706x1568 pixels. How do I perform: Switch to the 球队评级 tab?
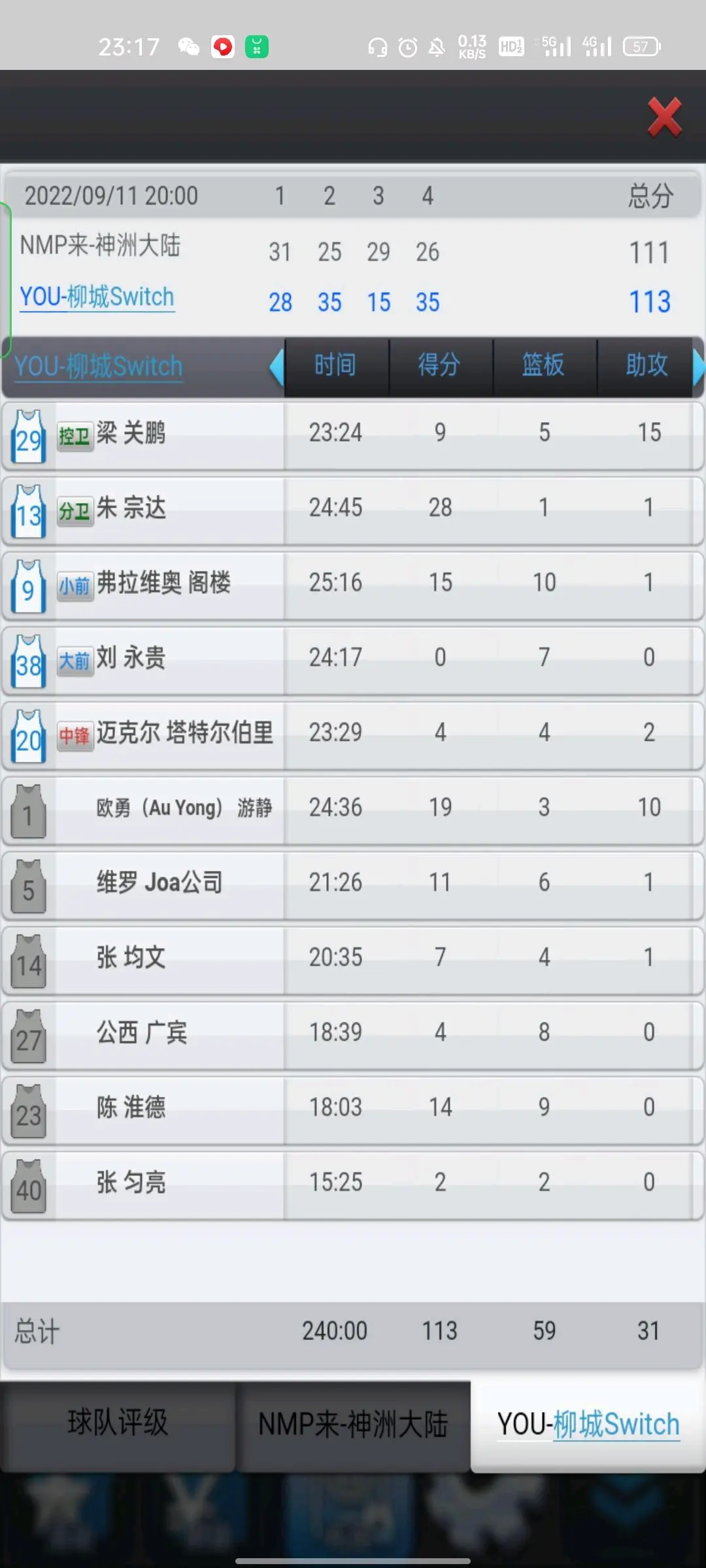(118, 1426)
